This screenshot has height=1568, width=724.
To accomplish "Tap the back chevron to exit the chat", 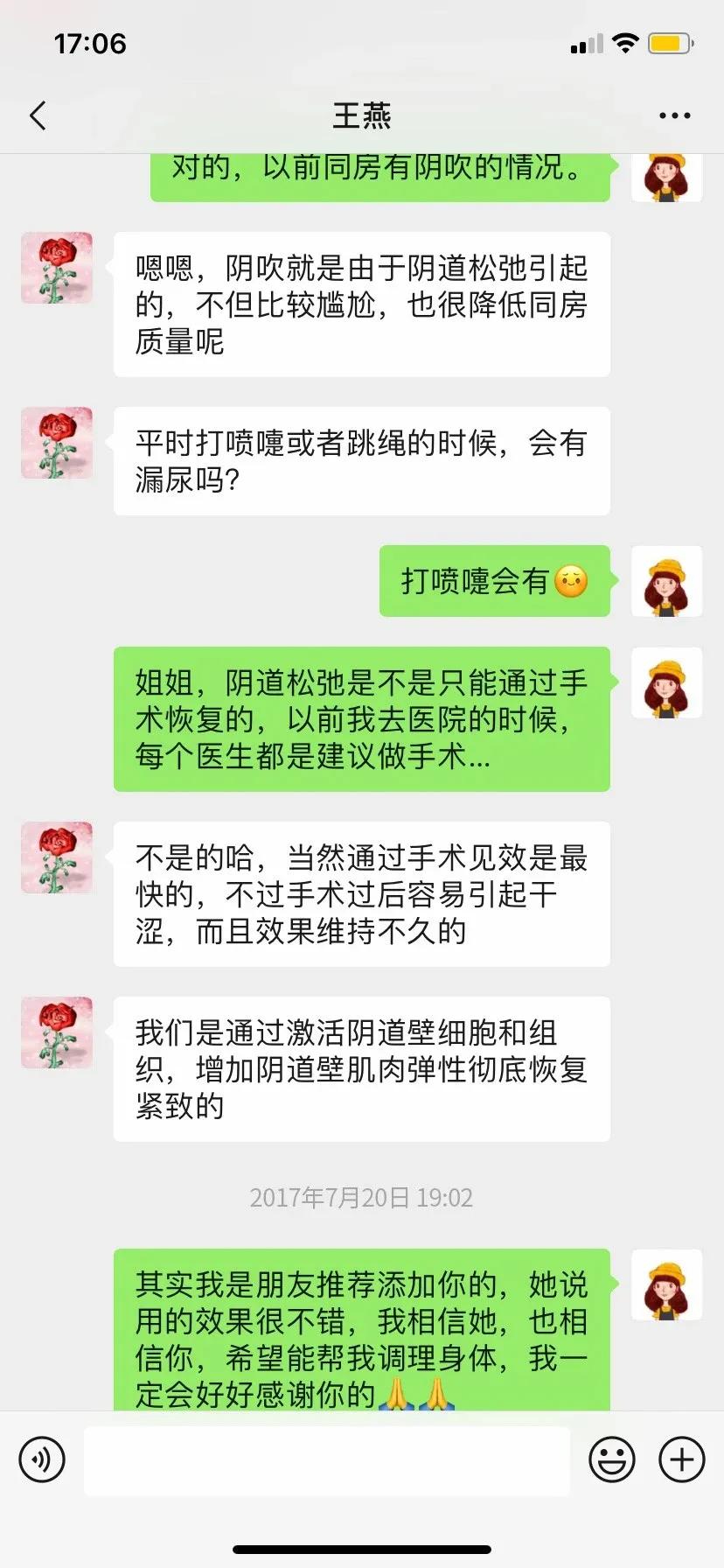I will [37, 115].
